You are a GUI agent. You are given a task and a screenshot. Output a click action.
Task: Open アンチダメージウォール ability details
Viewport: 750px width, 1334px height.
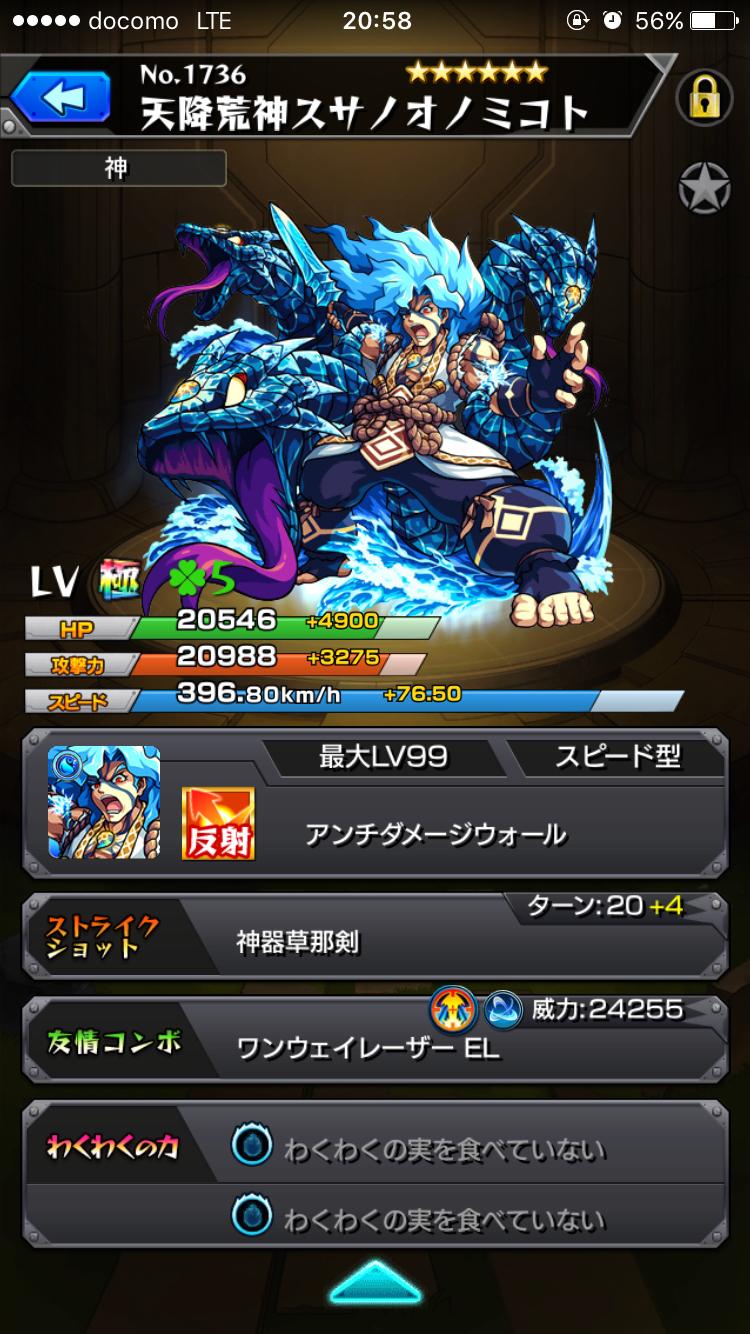tap(435, 834)
